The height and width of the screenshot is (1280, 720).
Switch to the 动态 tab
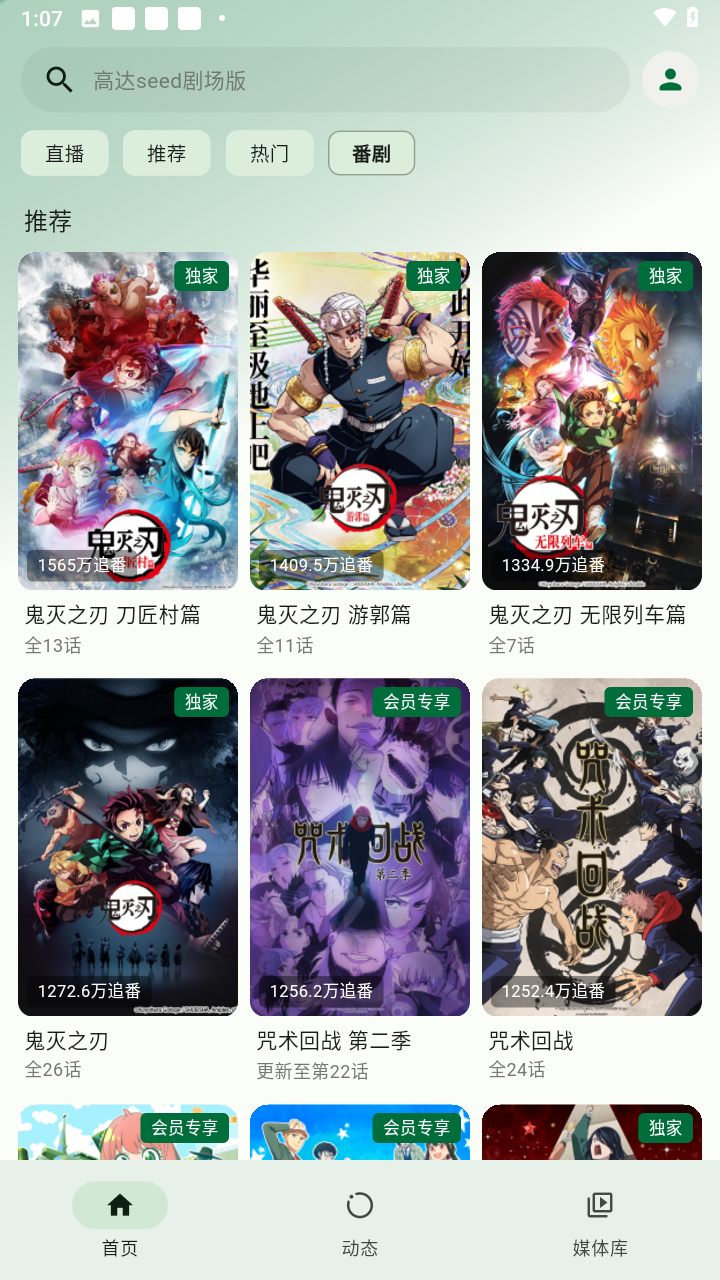360,1220
